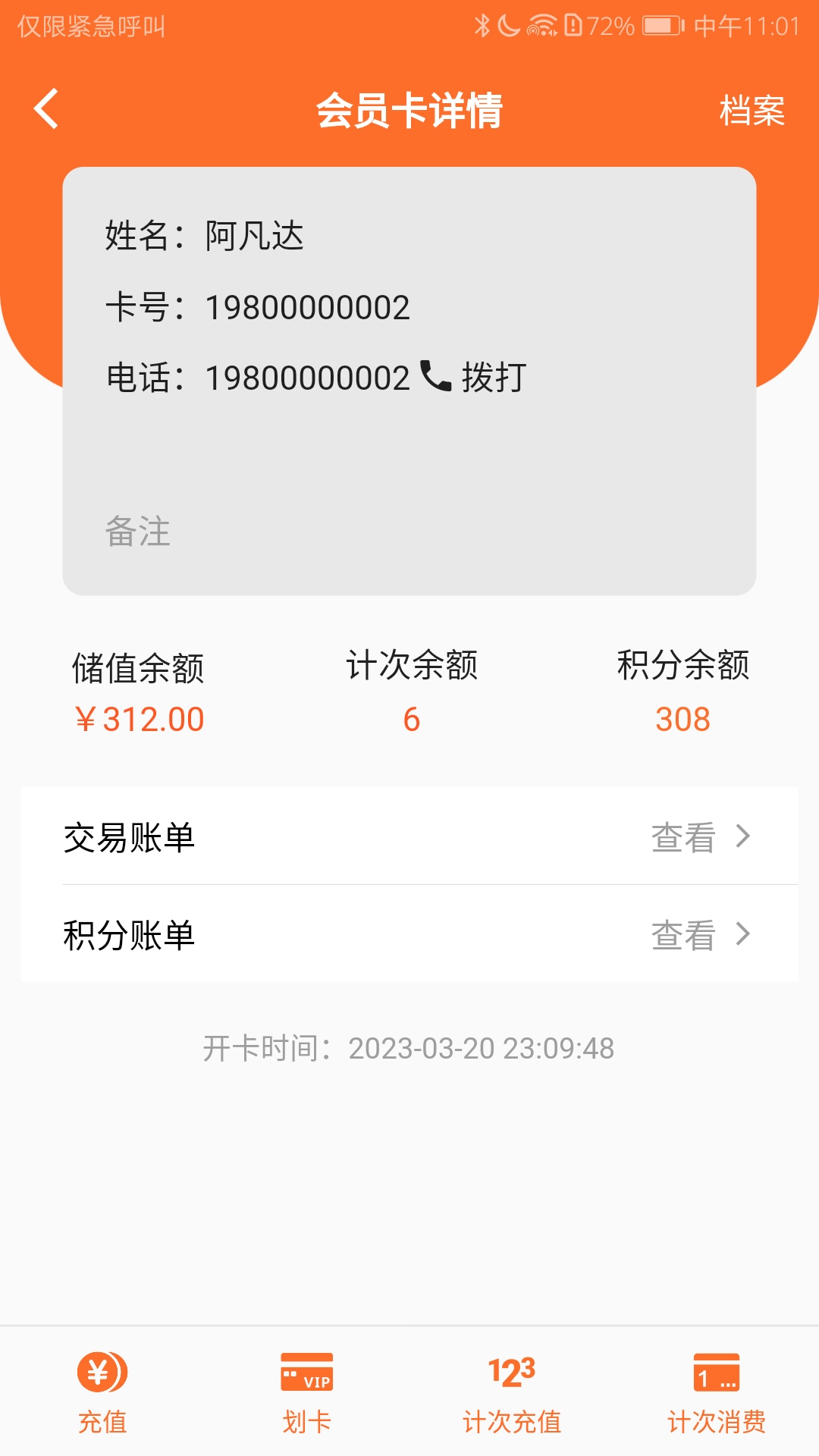Expand the 积分账单 row chevron
The image size is (819, 1456).
click(x=743, y=935)
